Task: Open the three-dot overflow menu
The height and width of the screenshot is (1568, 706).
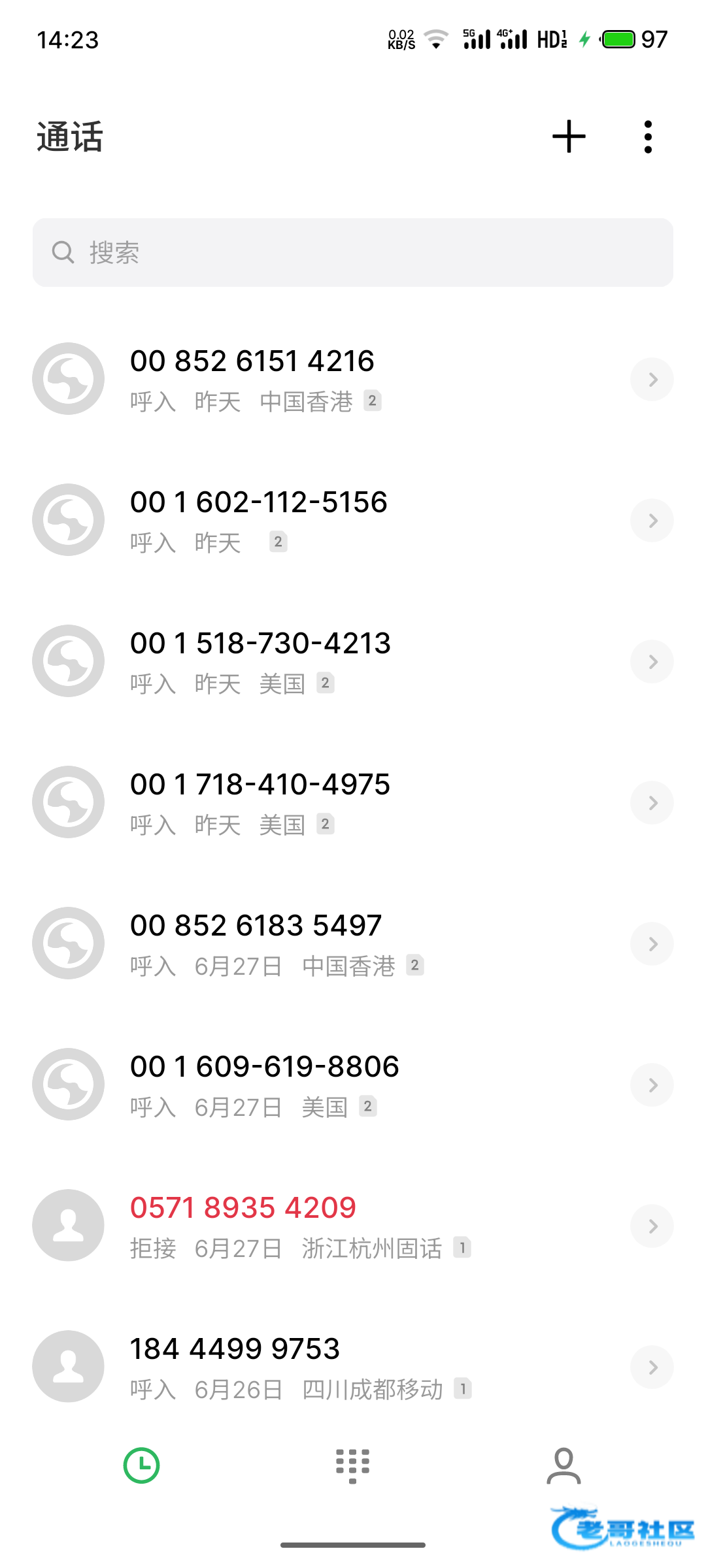Action: tap(647, 137)
